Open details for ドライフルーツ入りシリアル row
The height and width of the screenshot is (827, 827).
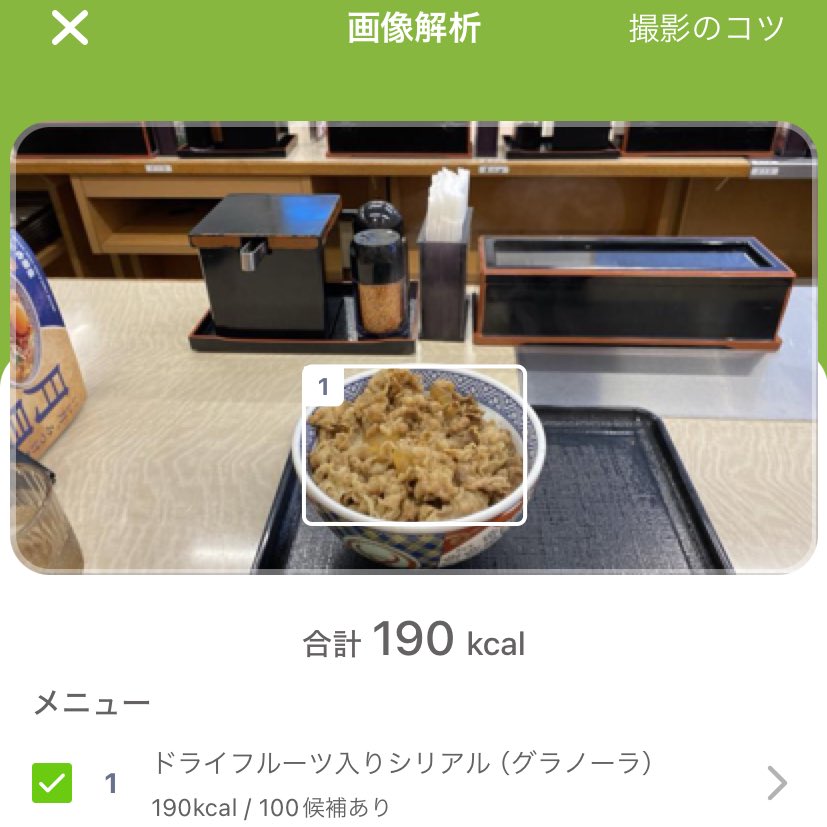776,784
